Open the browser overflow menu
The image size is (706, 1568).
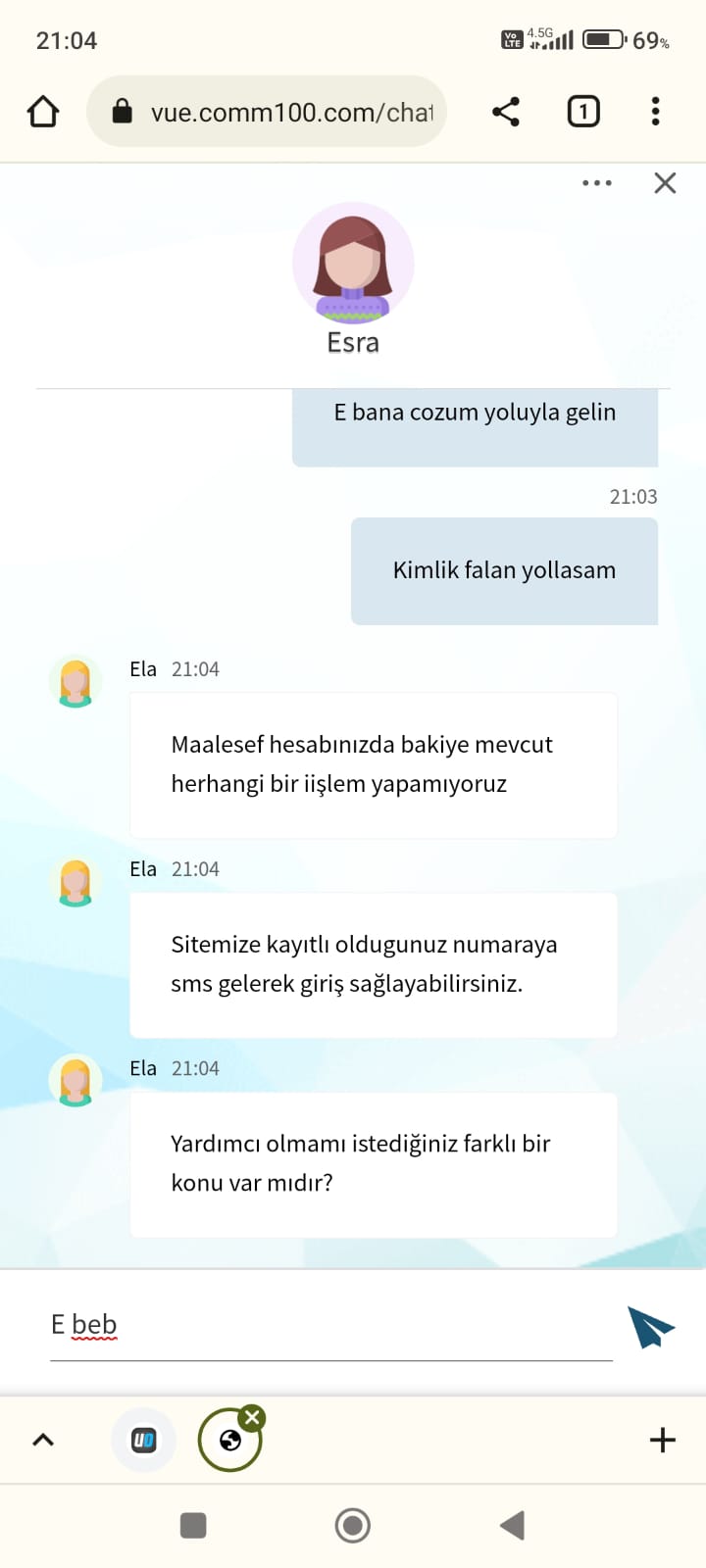pos(656,112)
